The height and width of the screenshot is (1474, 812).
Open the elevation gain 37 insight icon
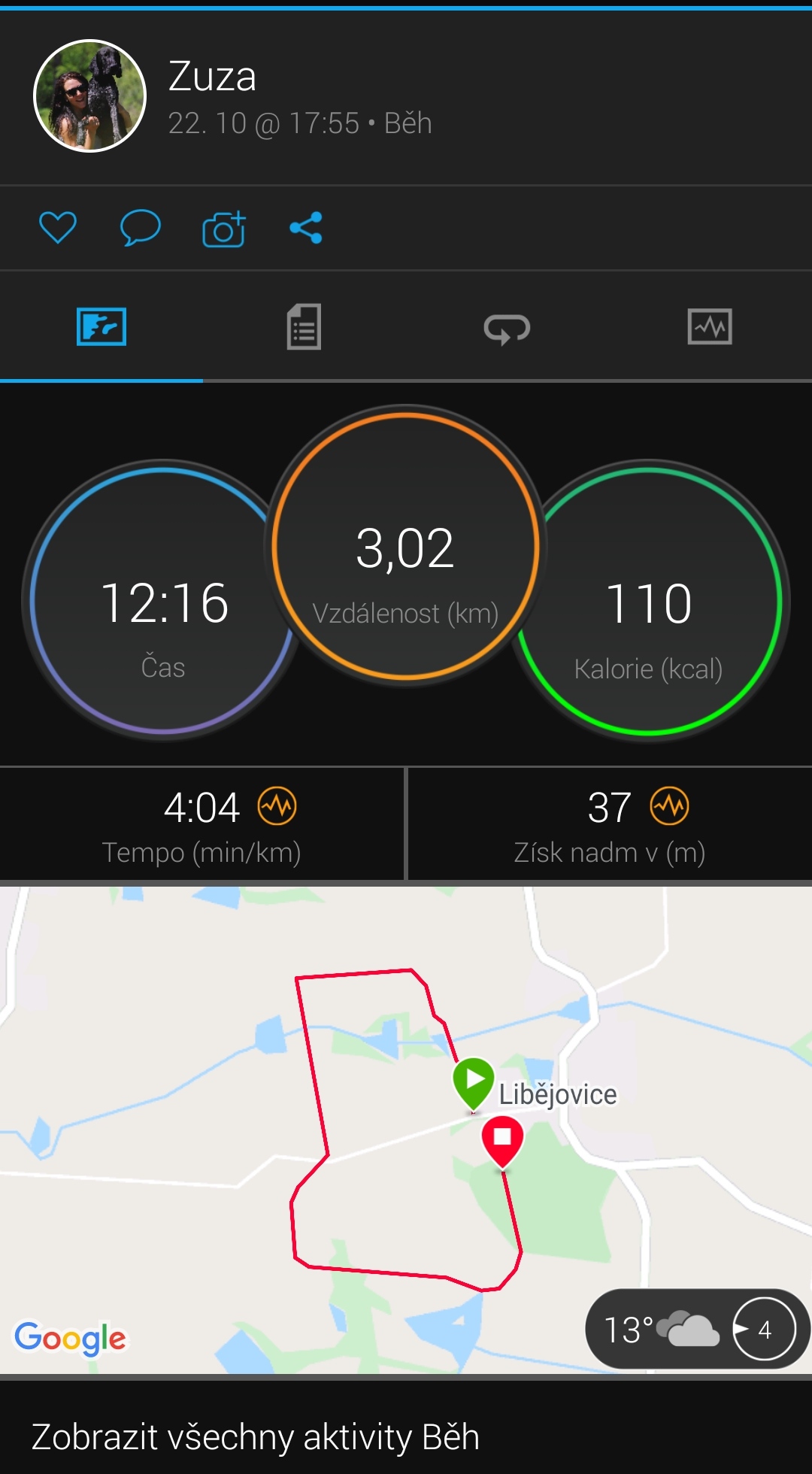click(670, 806)
